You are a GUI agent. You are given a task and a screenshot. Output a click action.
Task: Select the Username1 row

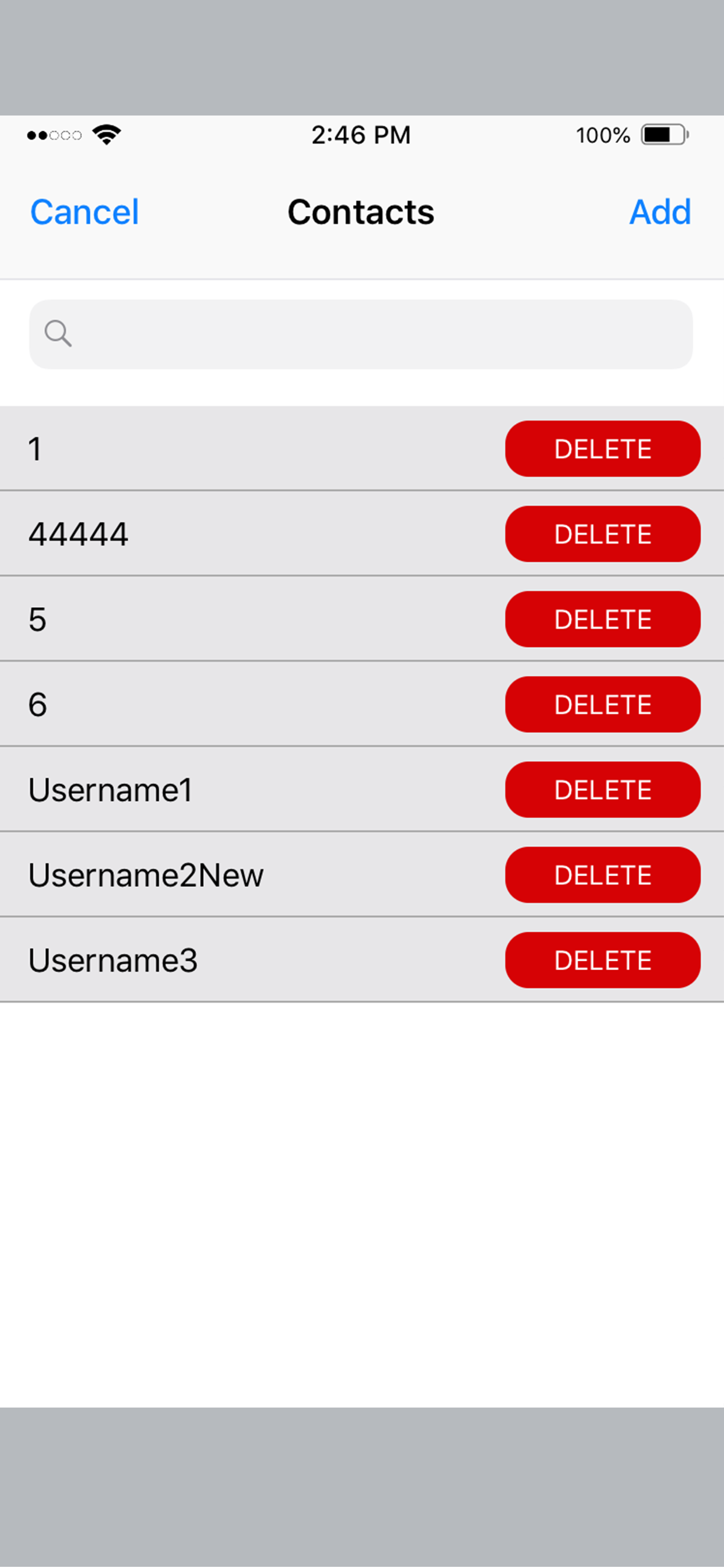point(243,789)
